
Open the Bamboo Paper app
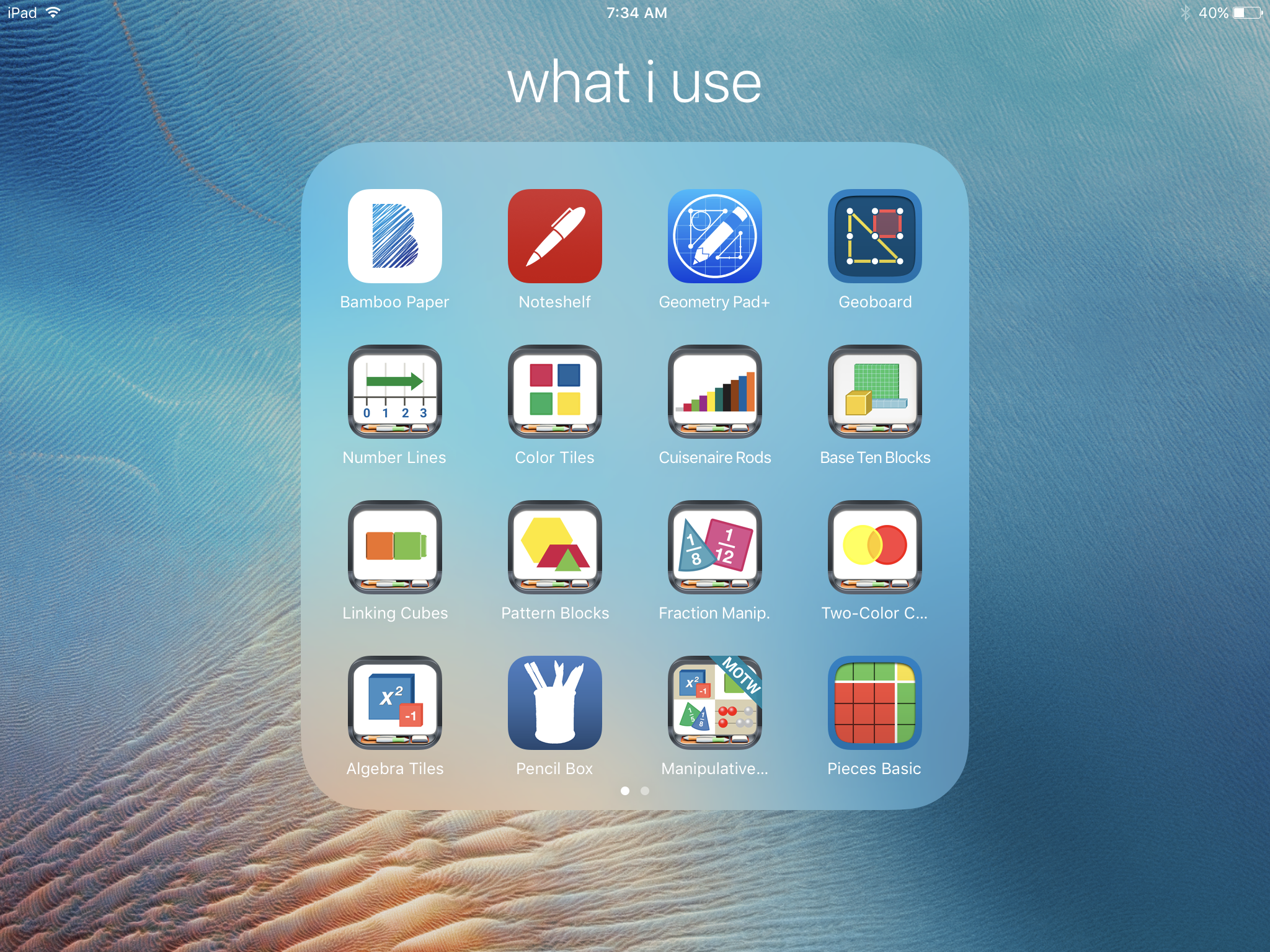tap(395, 236)
